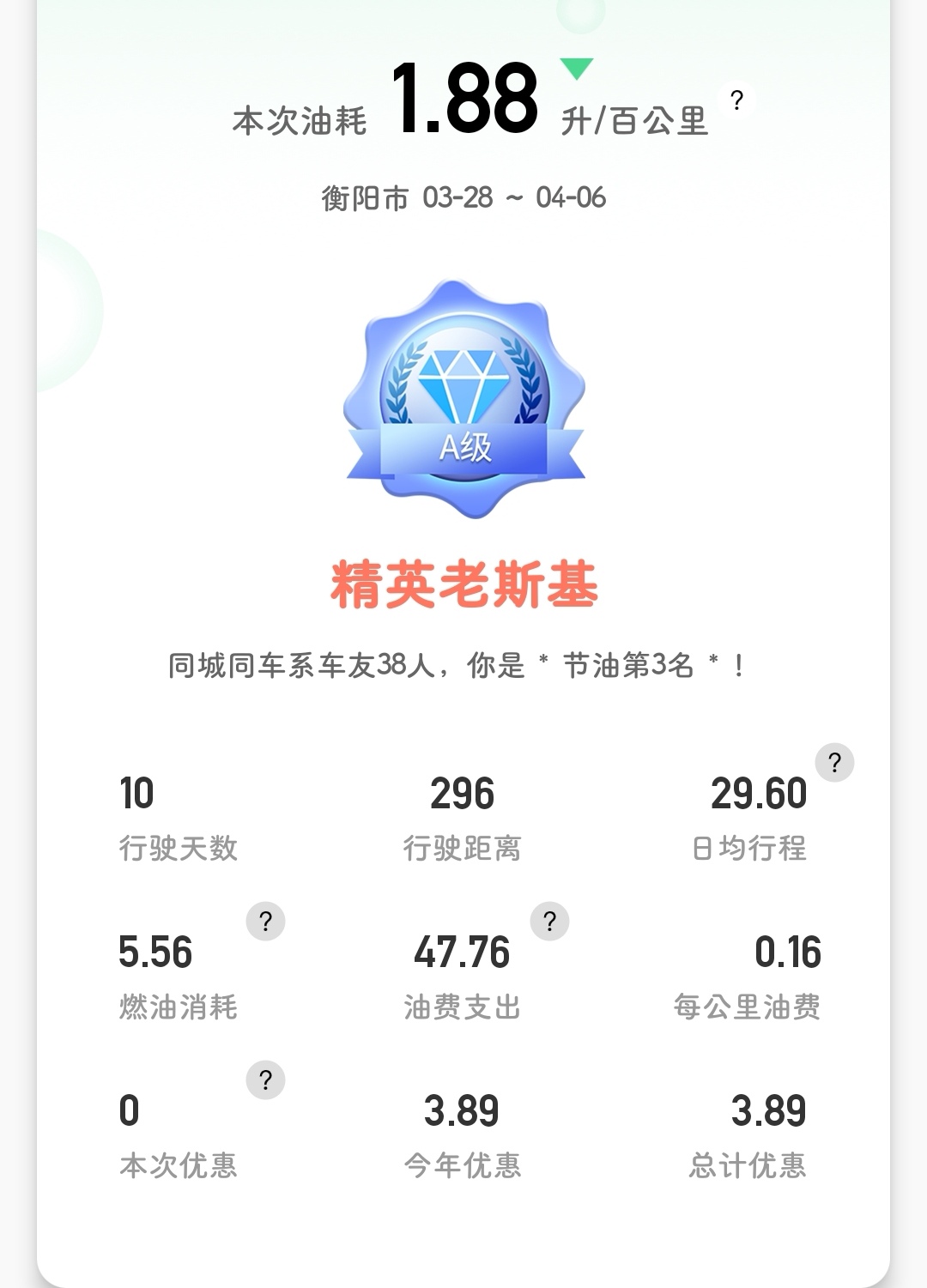Click the laurel wreath medal icon
Viewport: 927px width, 1288px height.
[x=463, y=386]
